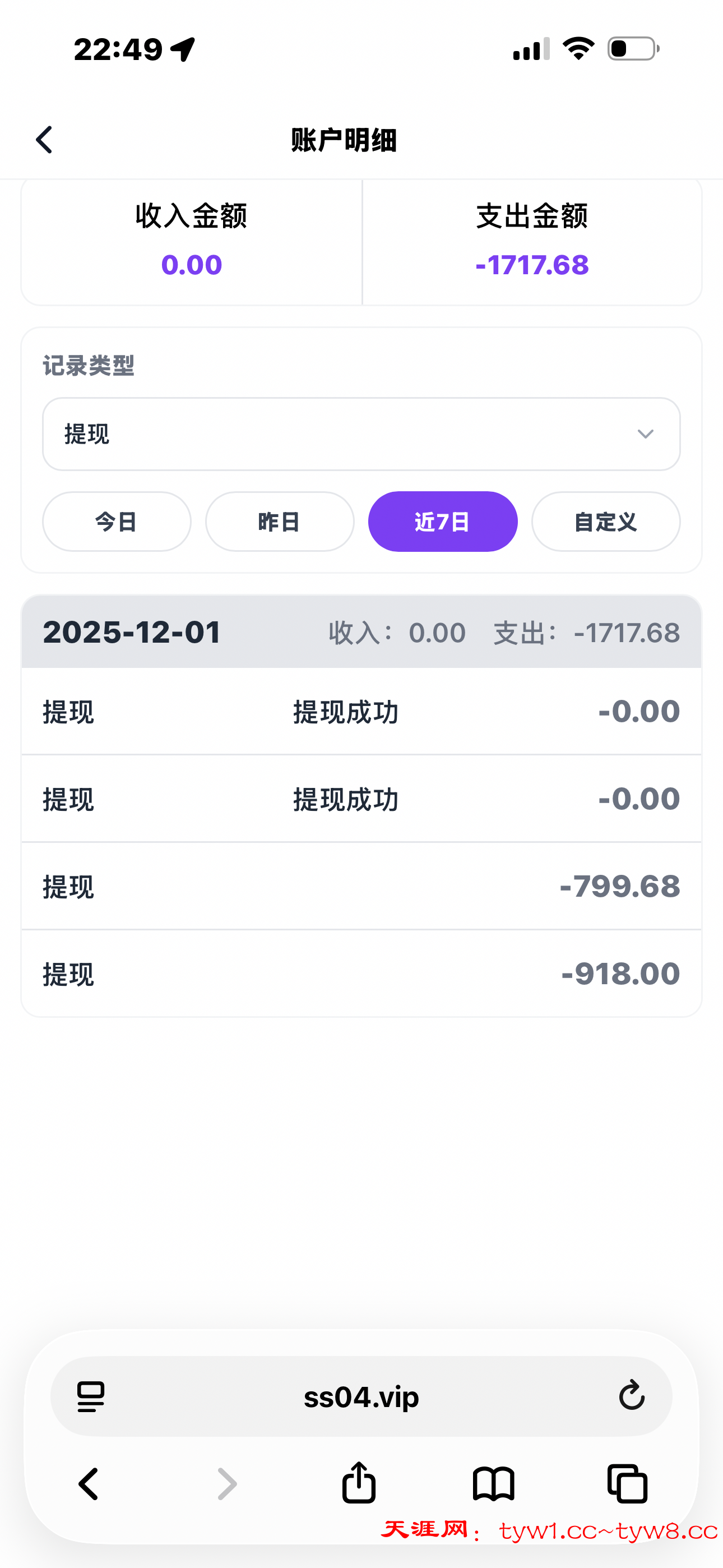
Task: Tap the ss04.vip address bar
Action: (361, 1397)
